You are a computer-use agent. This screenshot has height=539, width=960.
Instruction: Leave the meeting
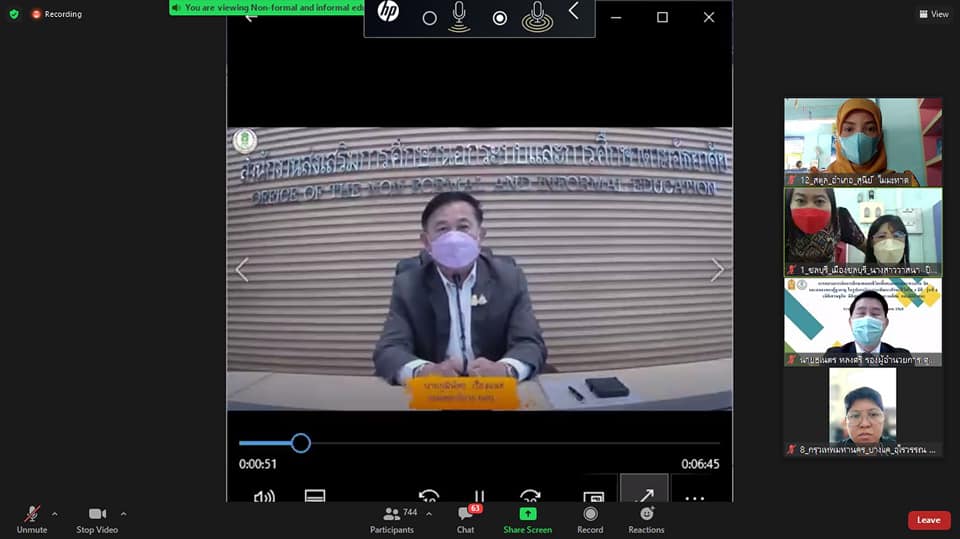point(928,520)
